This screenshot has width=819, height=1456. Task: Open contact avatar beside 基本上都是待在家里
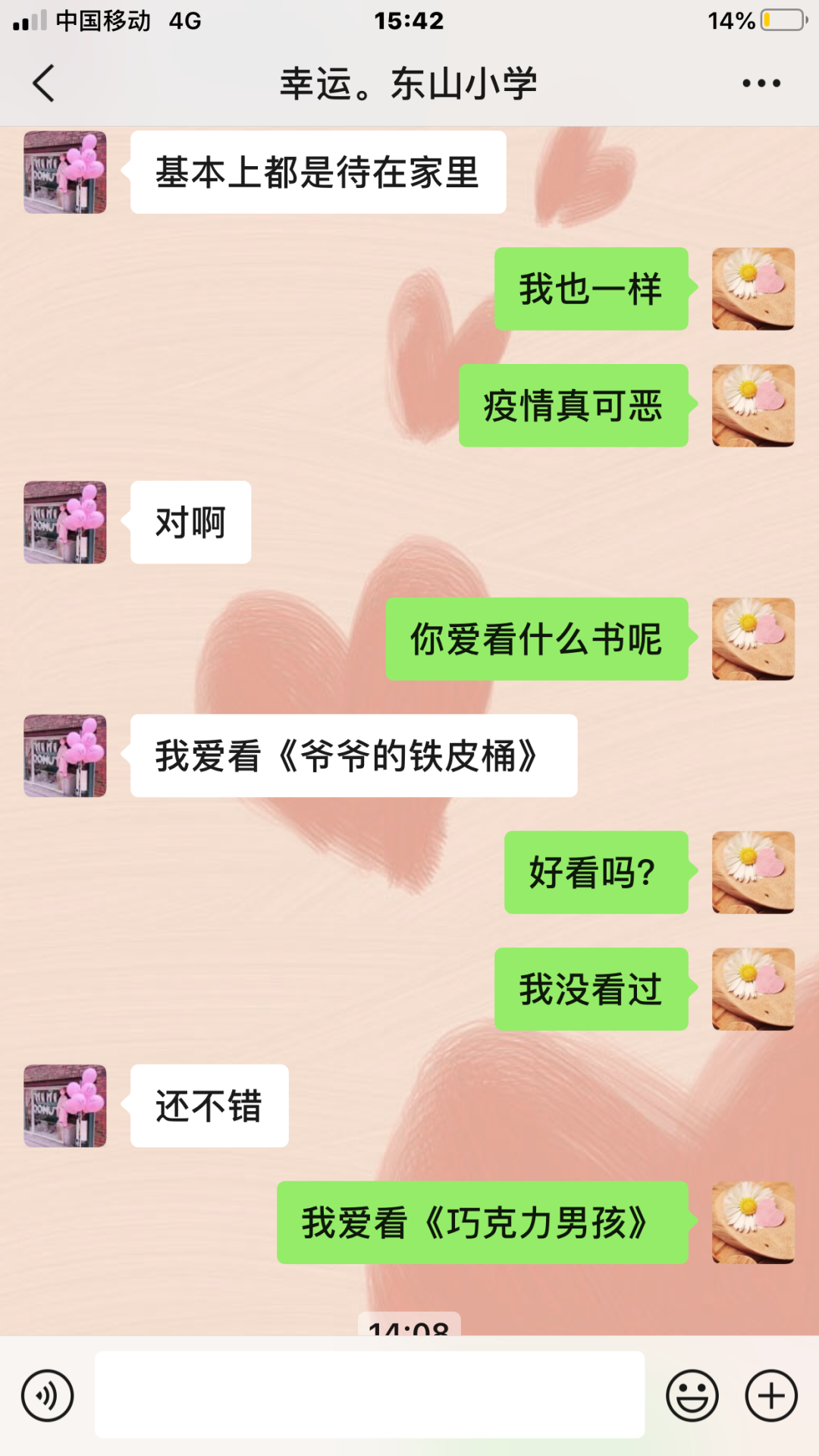coord(65,173)
